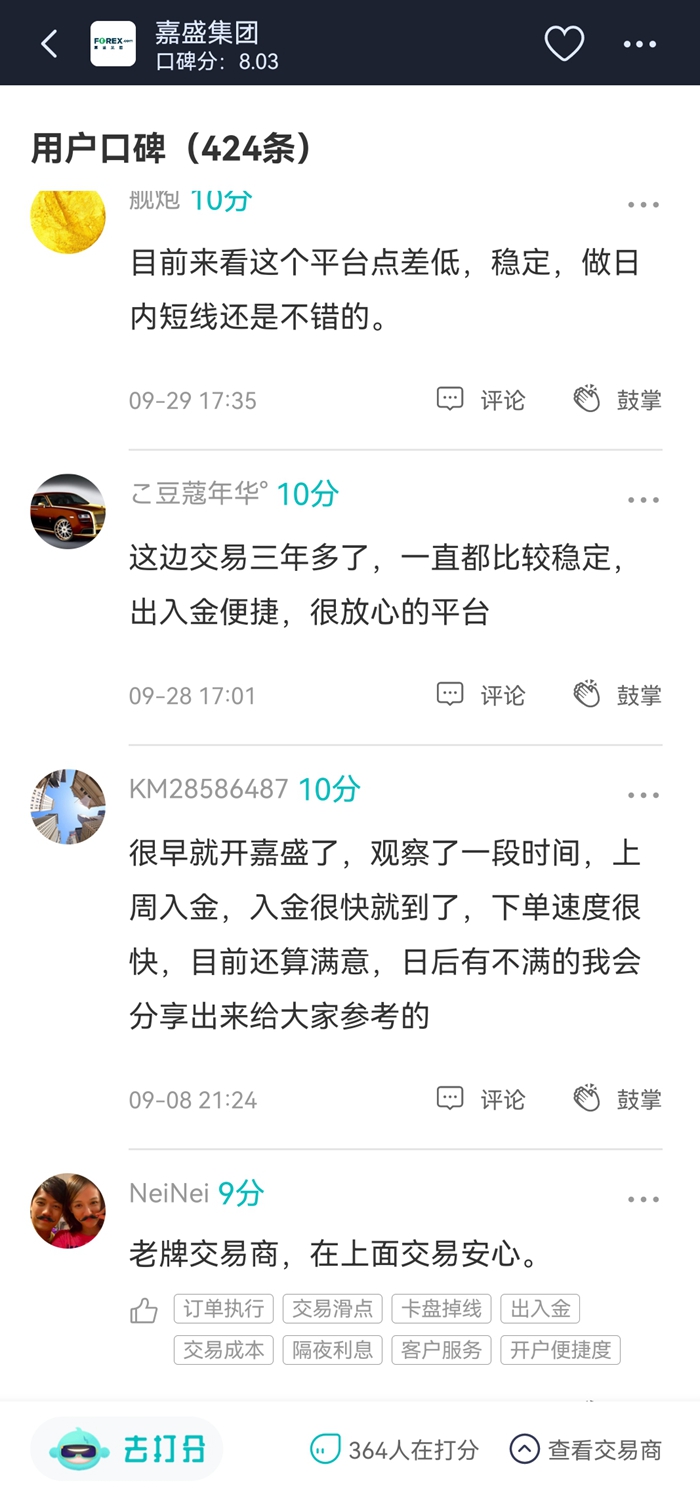The height and width of the screenshot is (1496, 700).
Task: Open more options for KM28586487's review
Action: [x=643, y=796]
